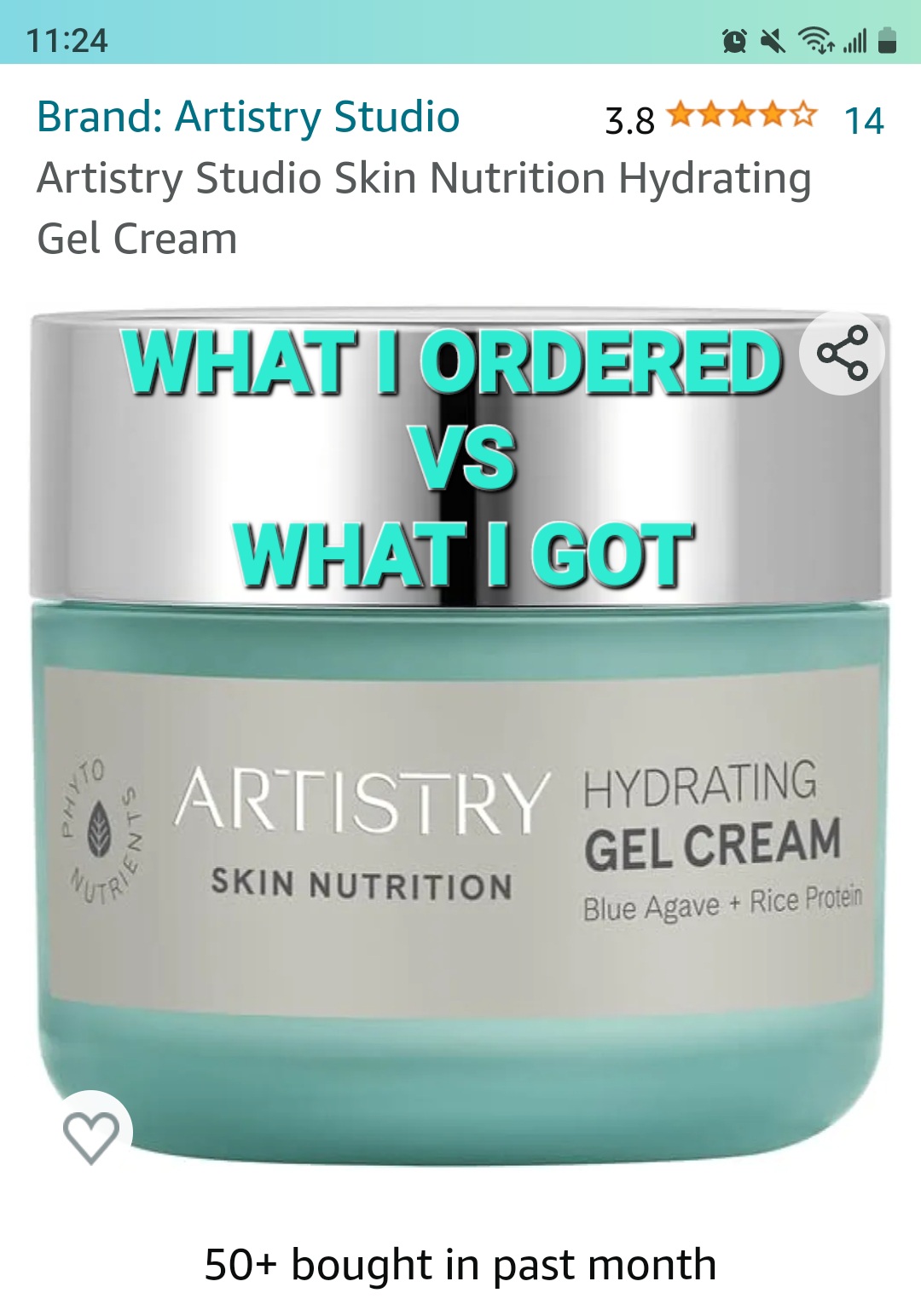Tap the cellular signal icon

(853, 40)
